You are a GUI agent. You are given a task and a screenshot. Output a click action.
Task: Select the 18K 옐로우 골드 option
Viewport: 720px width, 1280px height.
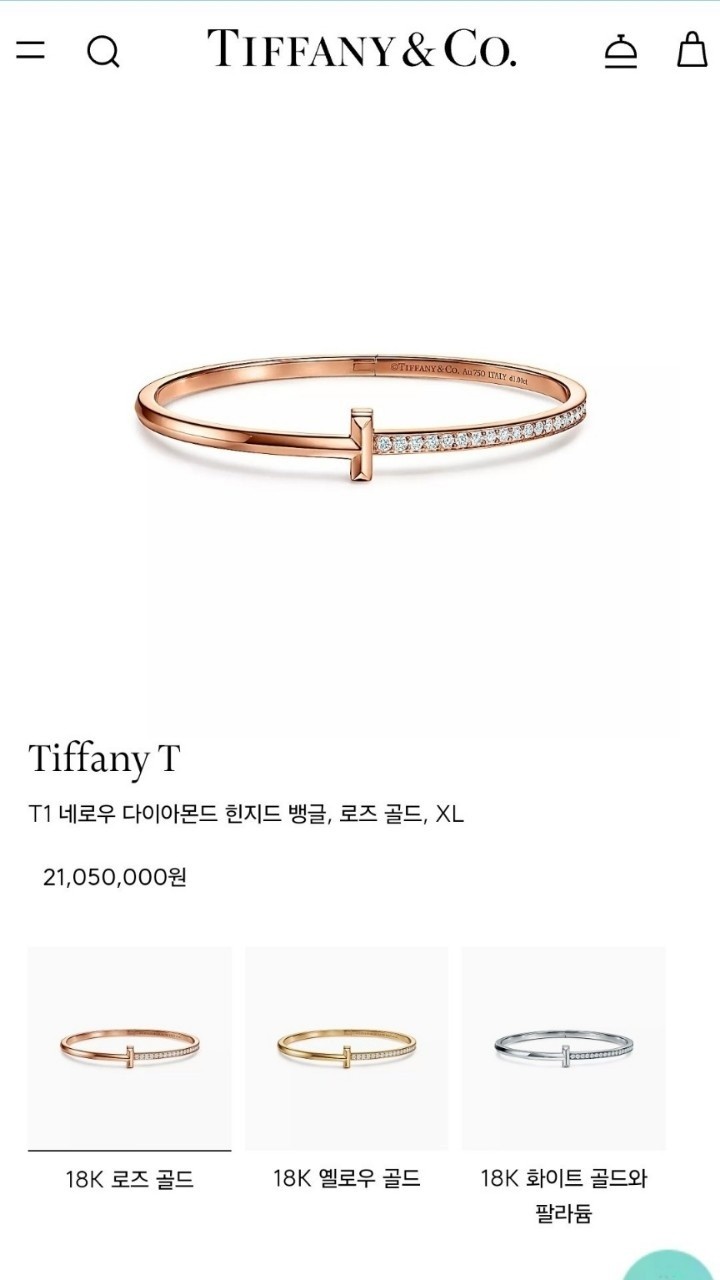click(347, 1048)
